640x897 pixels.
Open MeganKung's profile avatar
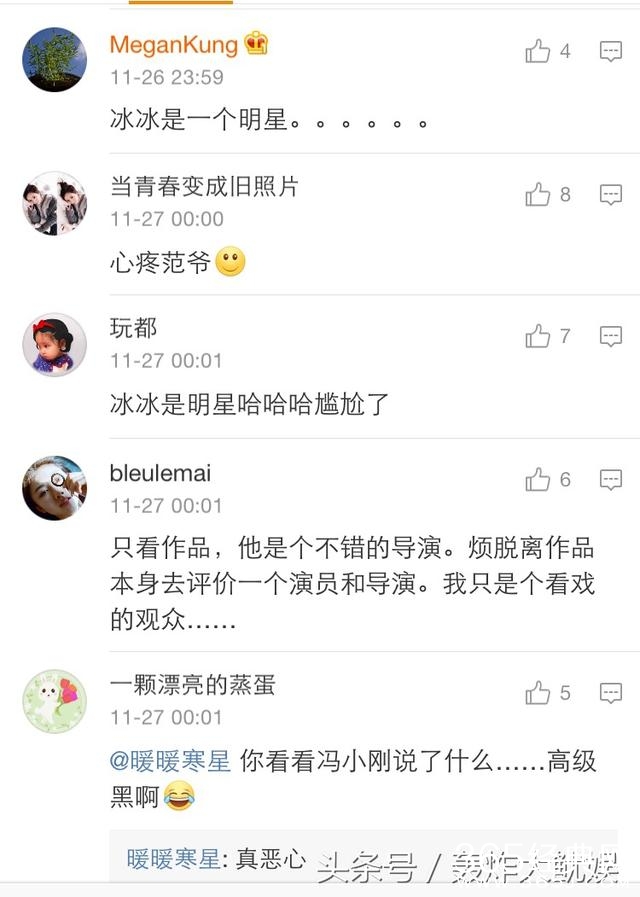coord(54,59)
